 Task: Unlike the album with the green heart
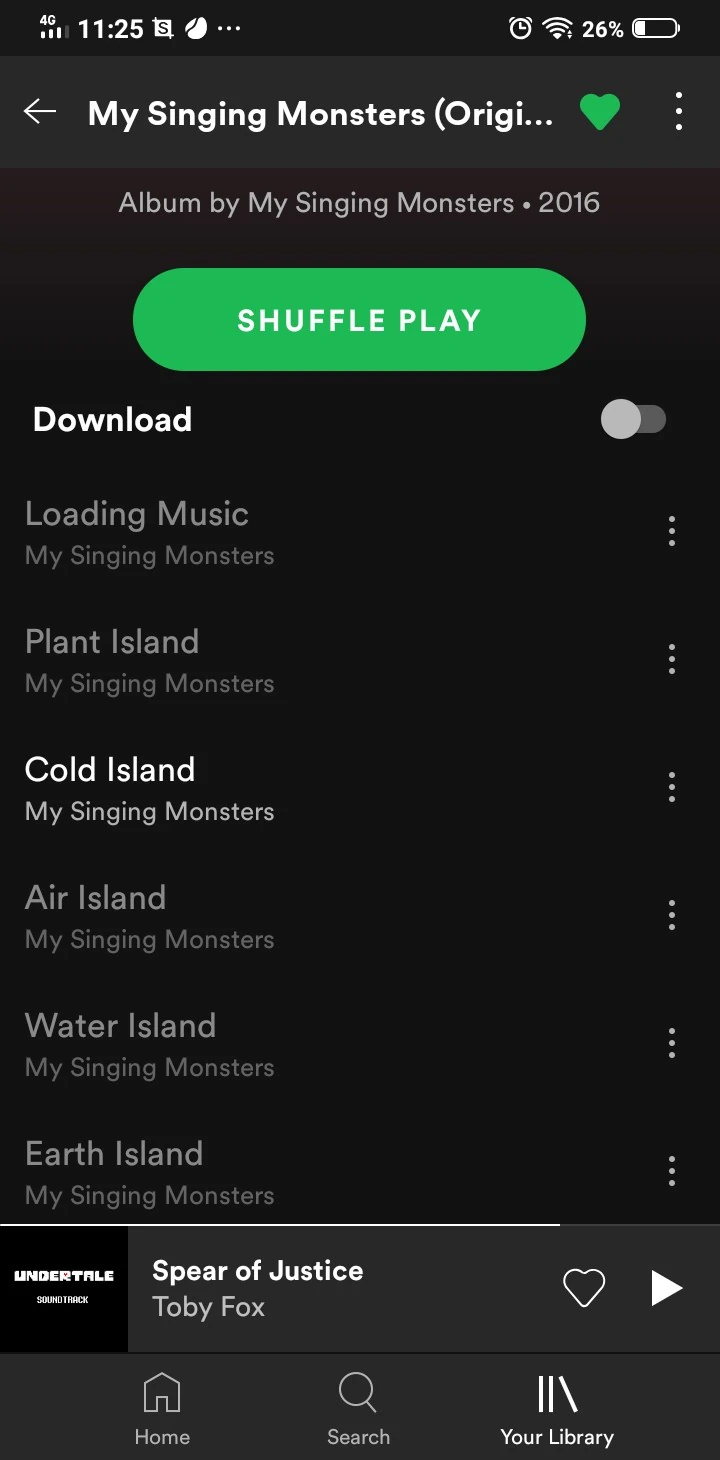tap(600, 112)
